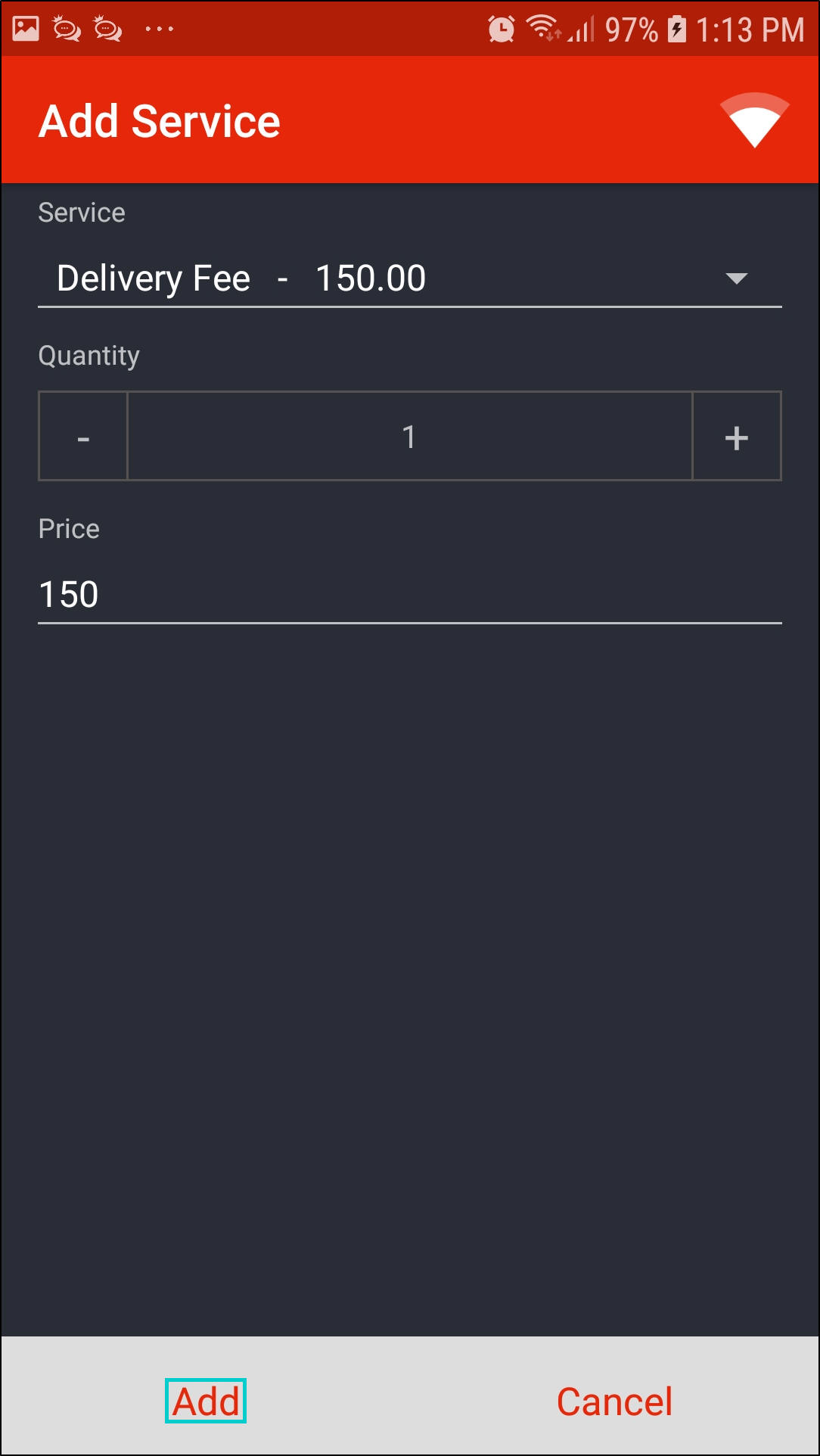Decrease quantity with the minus button

click(x=83, y=437)
